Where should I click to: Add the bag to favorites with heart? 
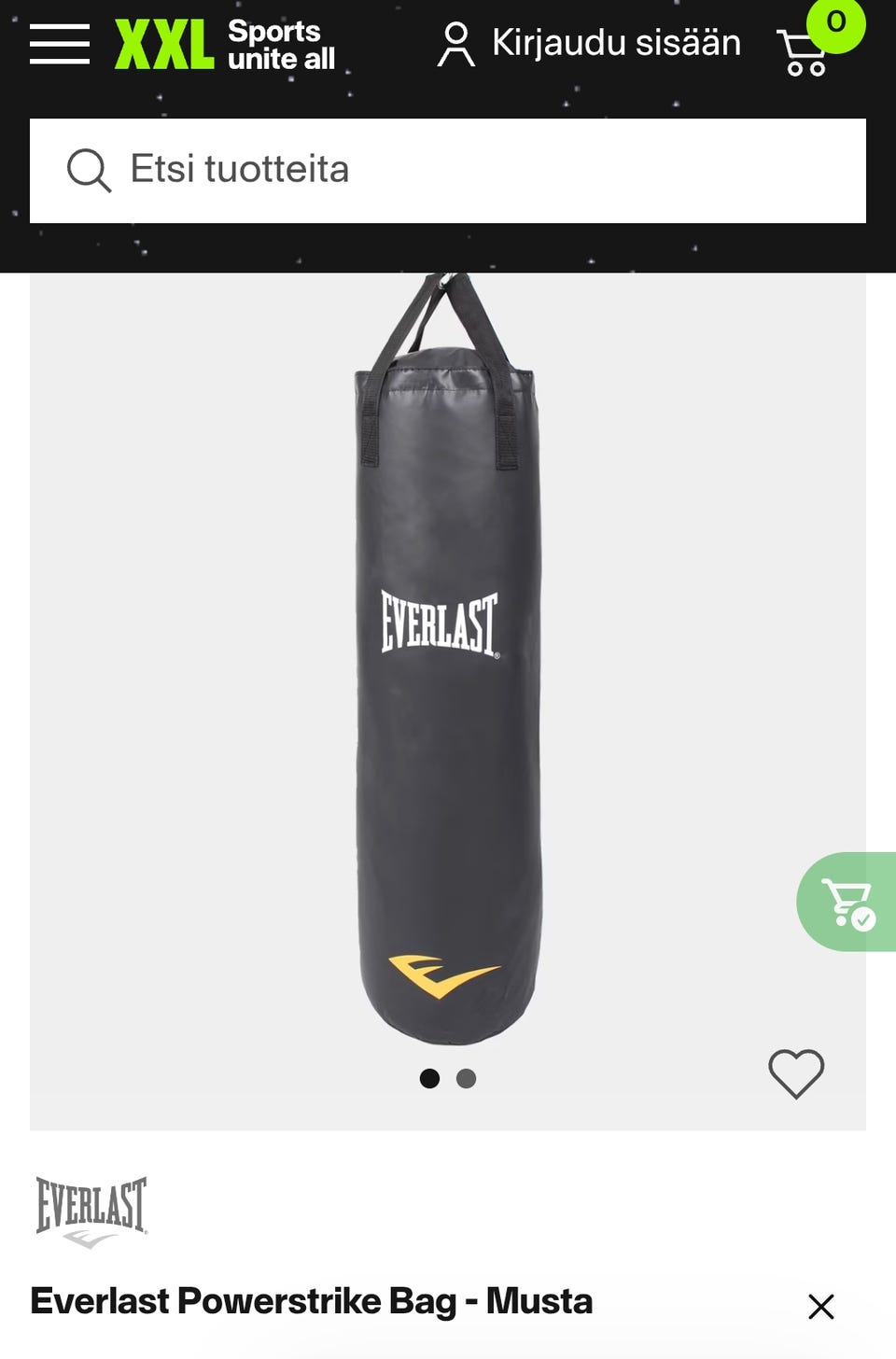pos(795,1073)
